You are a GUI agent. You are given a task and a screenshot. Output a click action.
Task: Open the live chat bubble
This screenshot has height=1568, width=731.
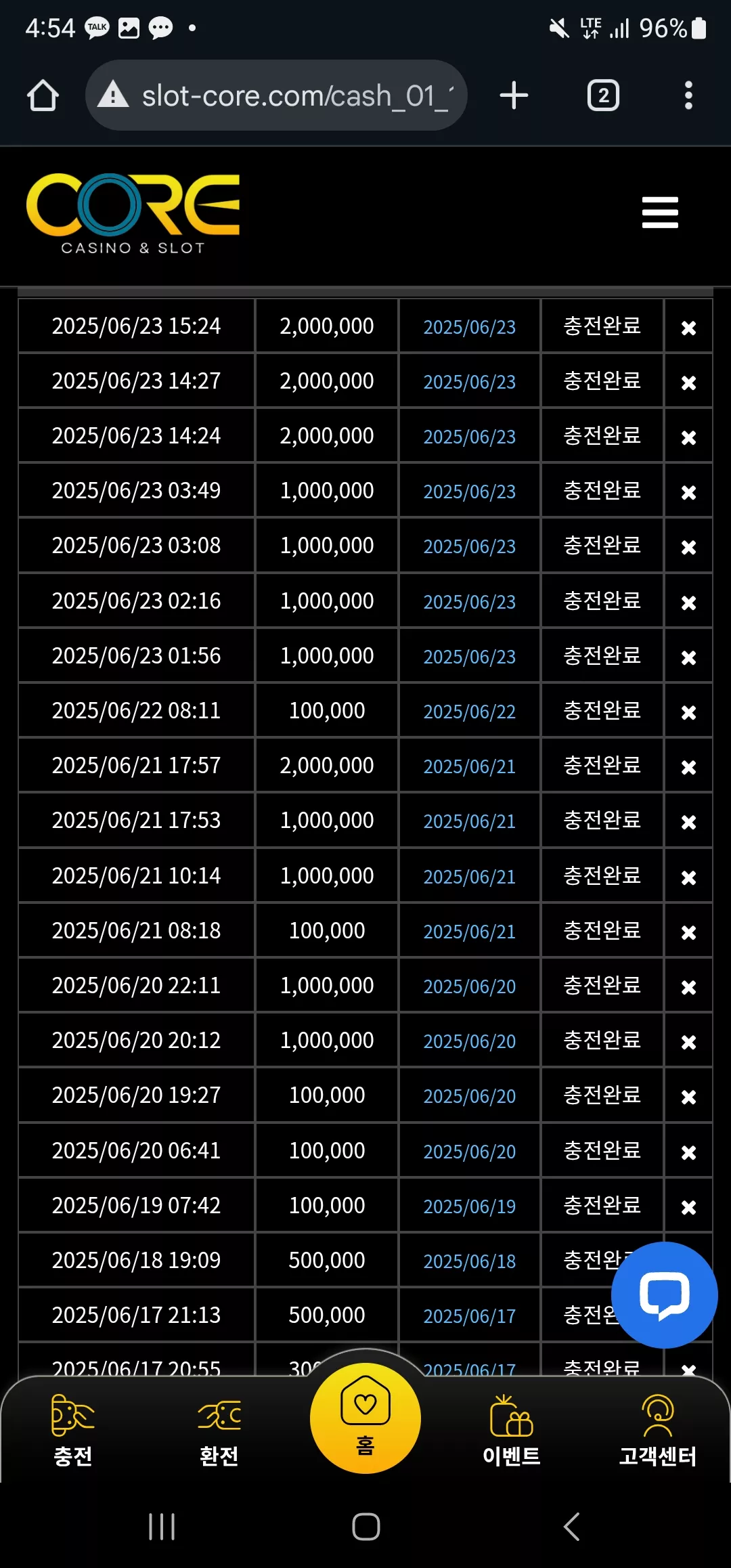coord(664,1294)
